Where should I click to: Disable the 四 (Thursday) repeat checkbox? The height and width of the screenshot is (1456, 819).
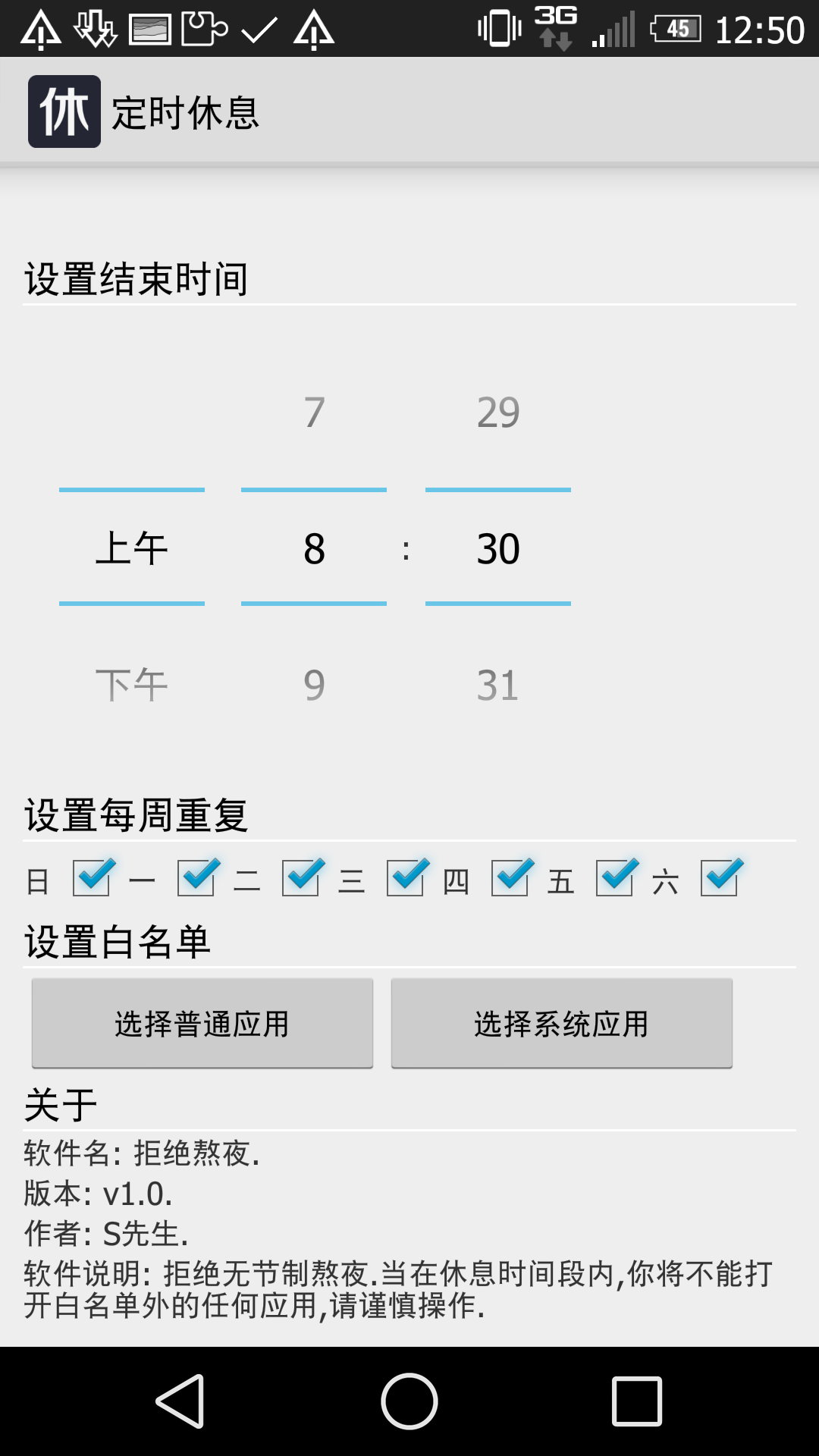tap(510, 878)
